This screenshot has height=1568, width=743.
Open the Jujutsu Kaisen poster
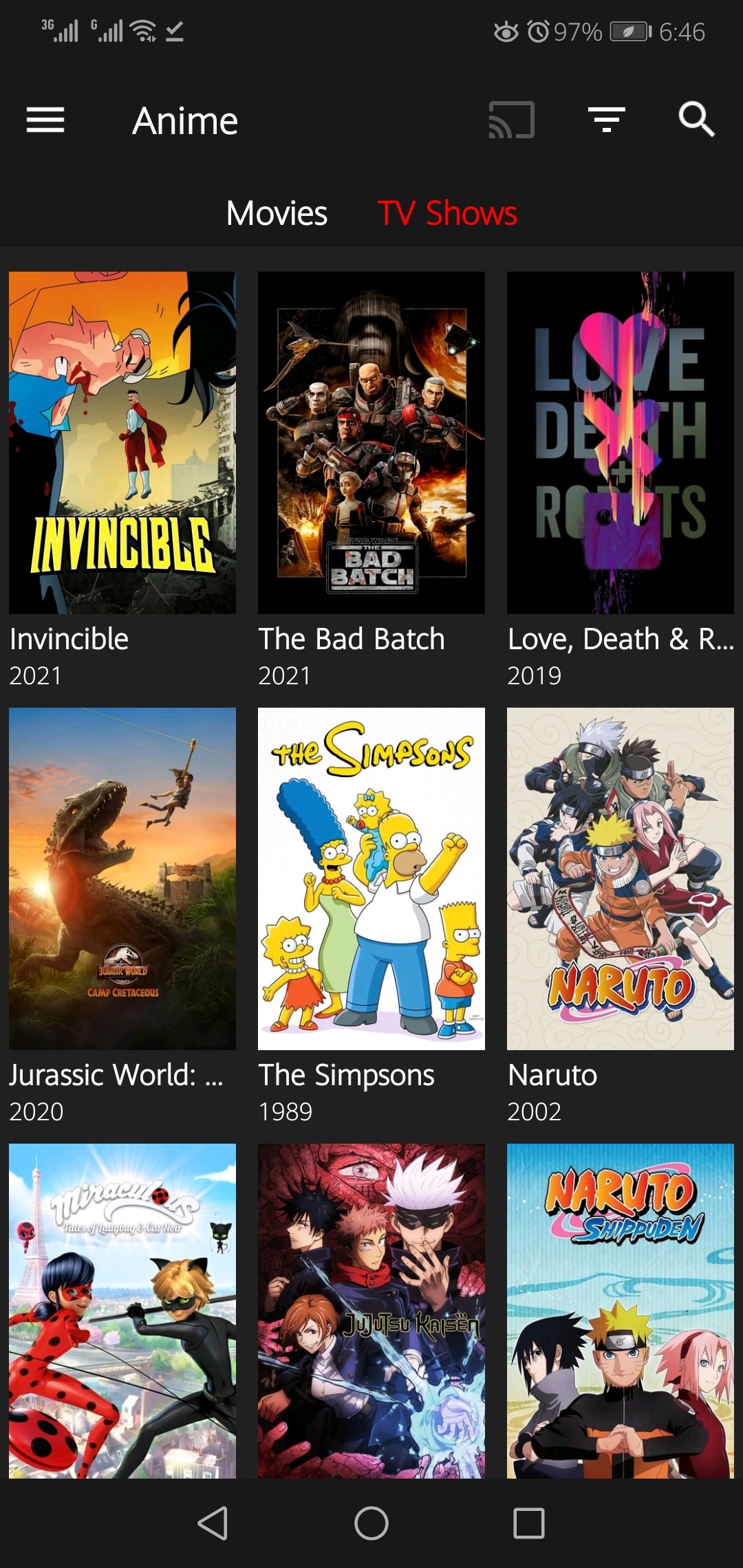coord(371,1310)
